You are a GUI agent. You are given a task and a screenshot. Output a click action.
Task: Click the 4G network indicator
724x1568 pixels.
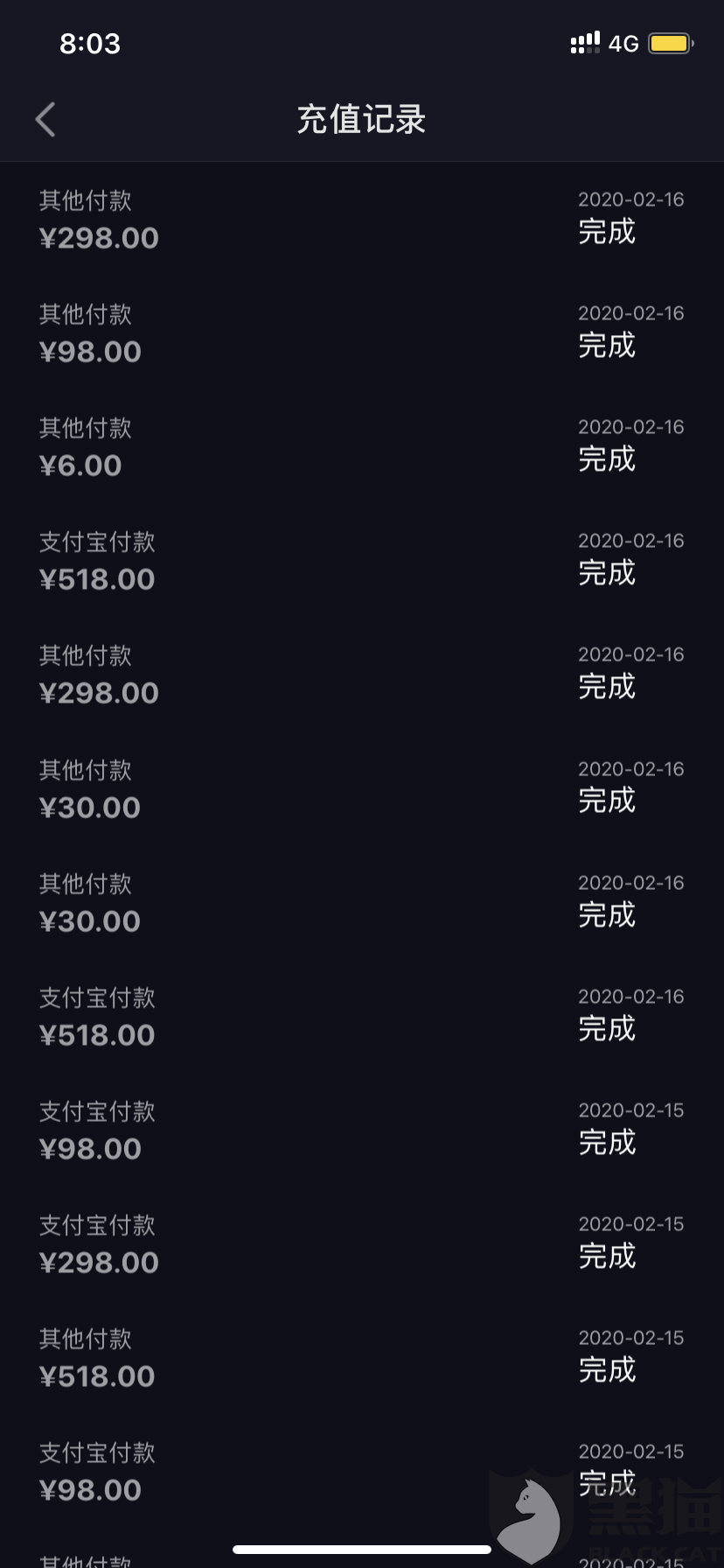point(623,43)
